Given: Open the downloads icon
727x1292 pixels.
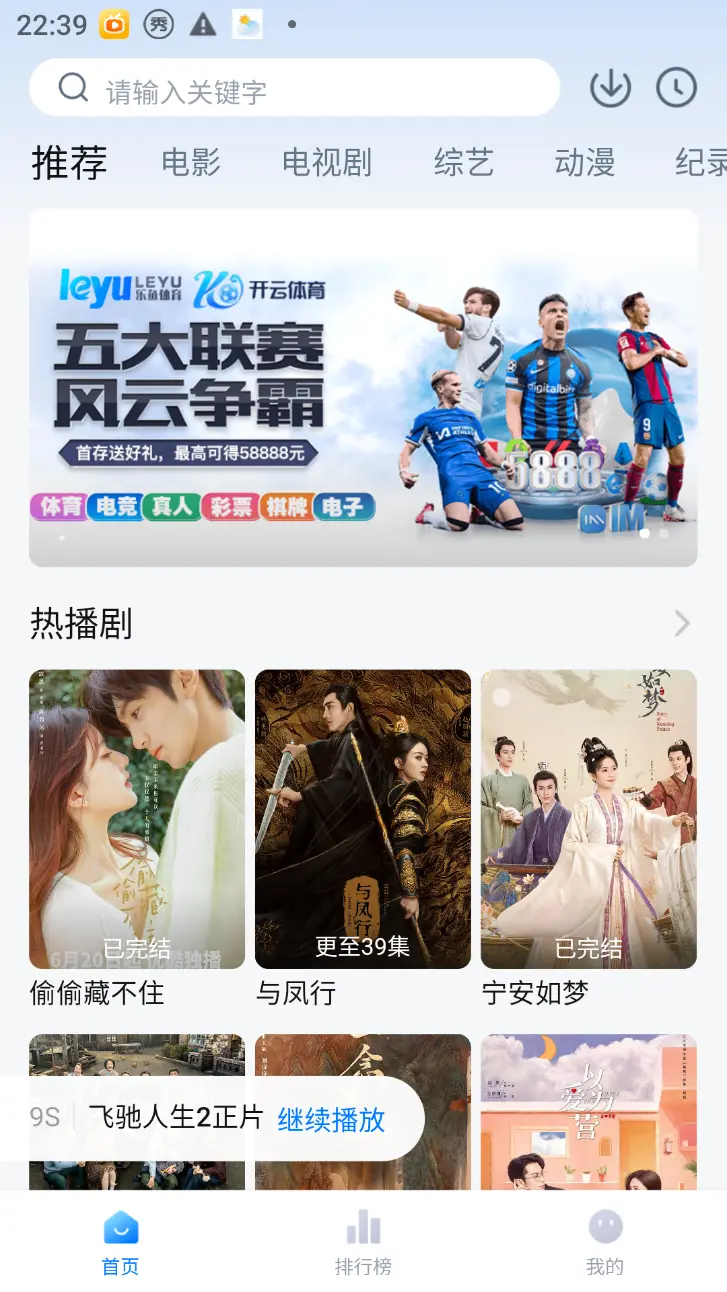Looking at the screenshot, I should tap(610, 89).
